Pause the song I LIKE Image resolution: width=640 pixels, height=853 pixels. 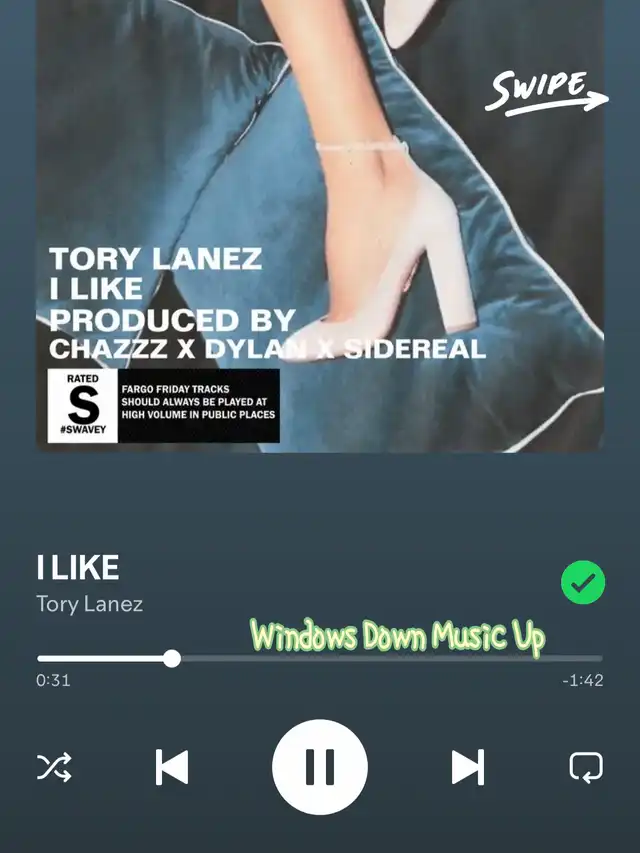pos(320,767)
